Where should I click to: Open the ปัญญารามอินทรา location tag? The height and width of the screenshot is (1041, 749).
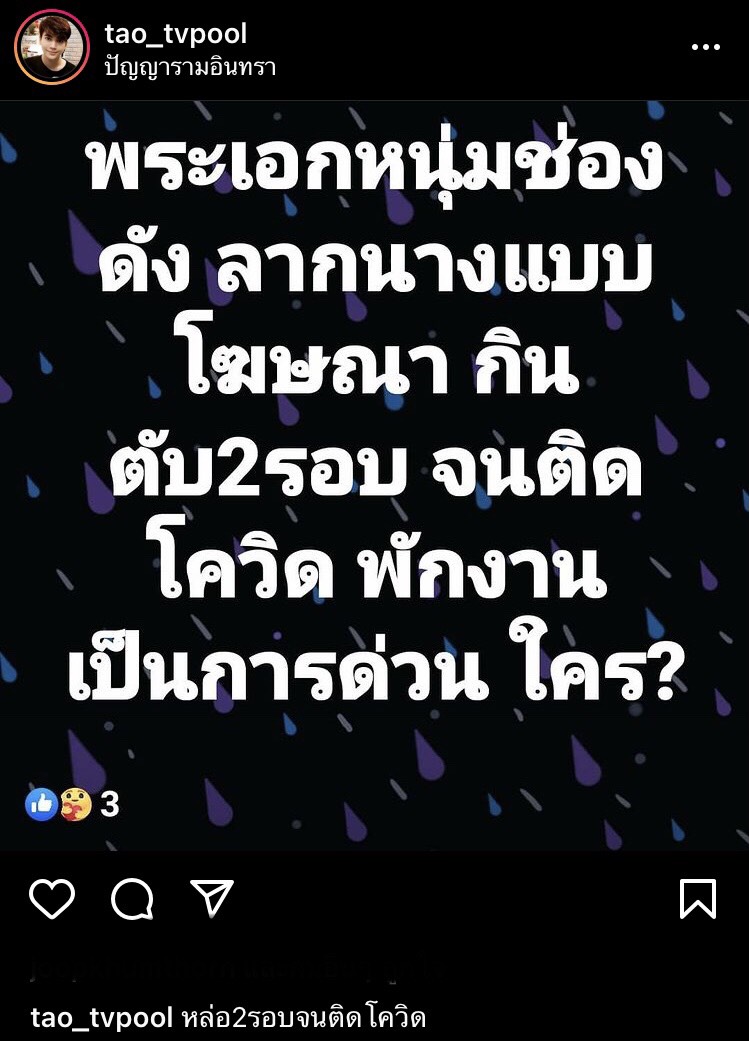190,68
